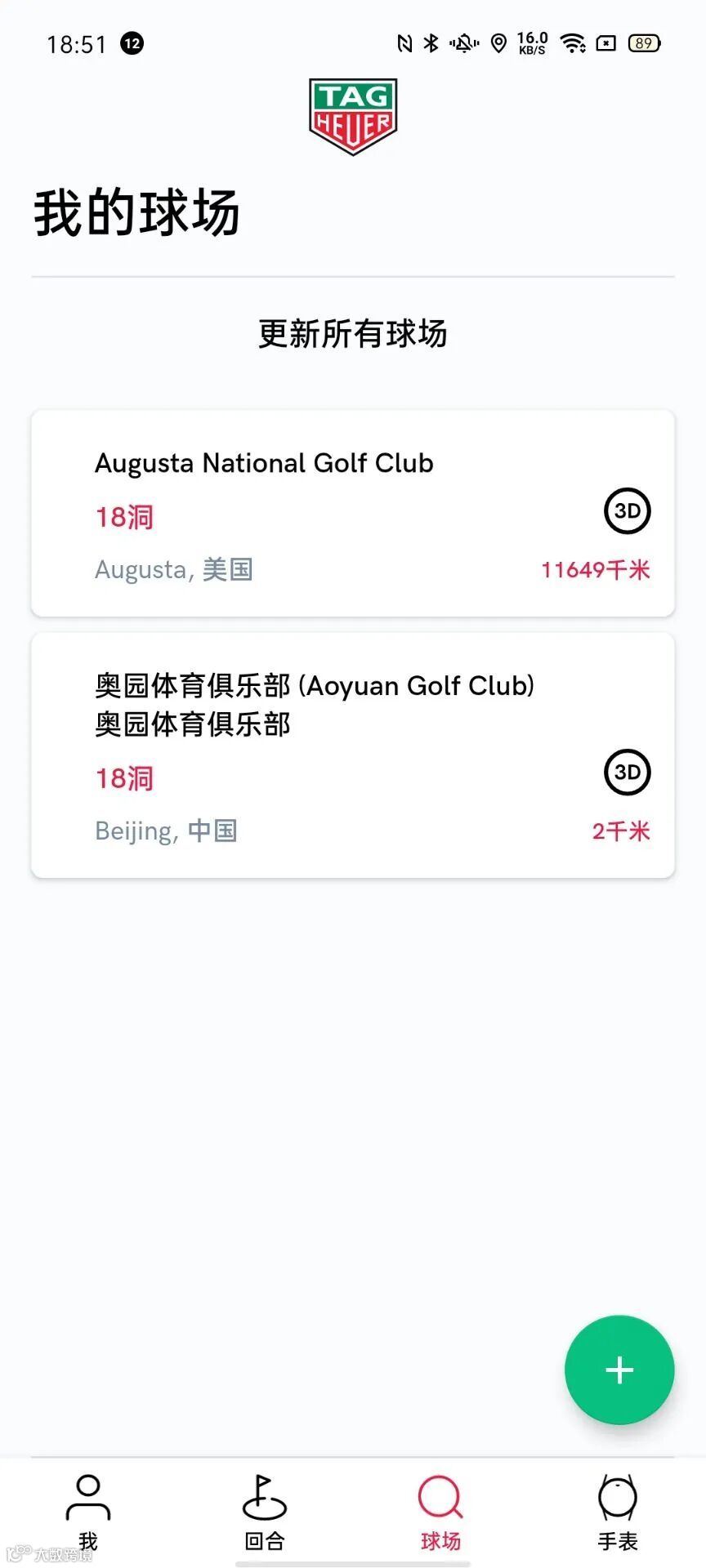This screenshot has height=1568, width=706.
Task: Open the Augusta National Golf Club card
Action: click(x=352, y=513)
